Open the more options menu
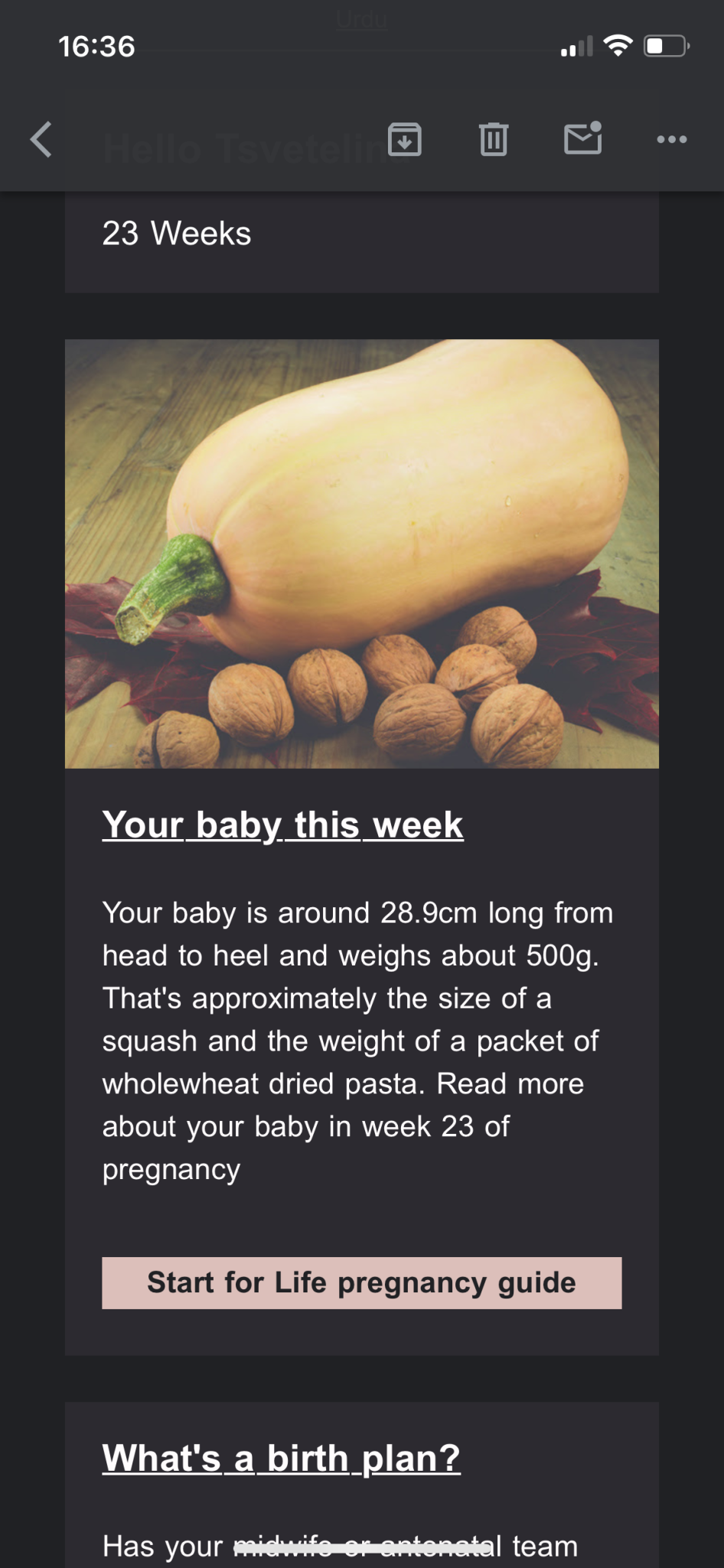This screenshot has height=1568, width=724. click(671, 139)
